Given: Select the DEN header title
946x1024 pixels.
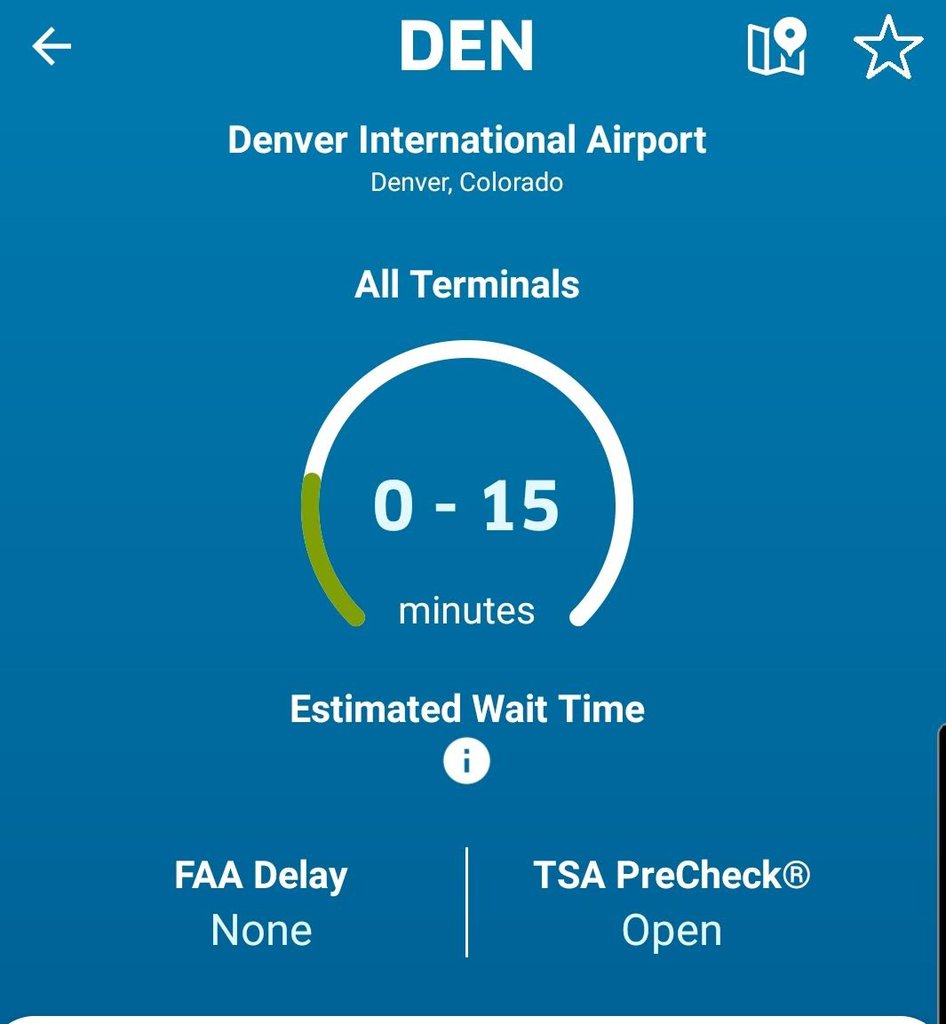Looking at the screenshot, I should (466, 46).
